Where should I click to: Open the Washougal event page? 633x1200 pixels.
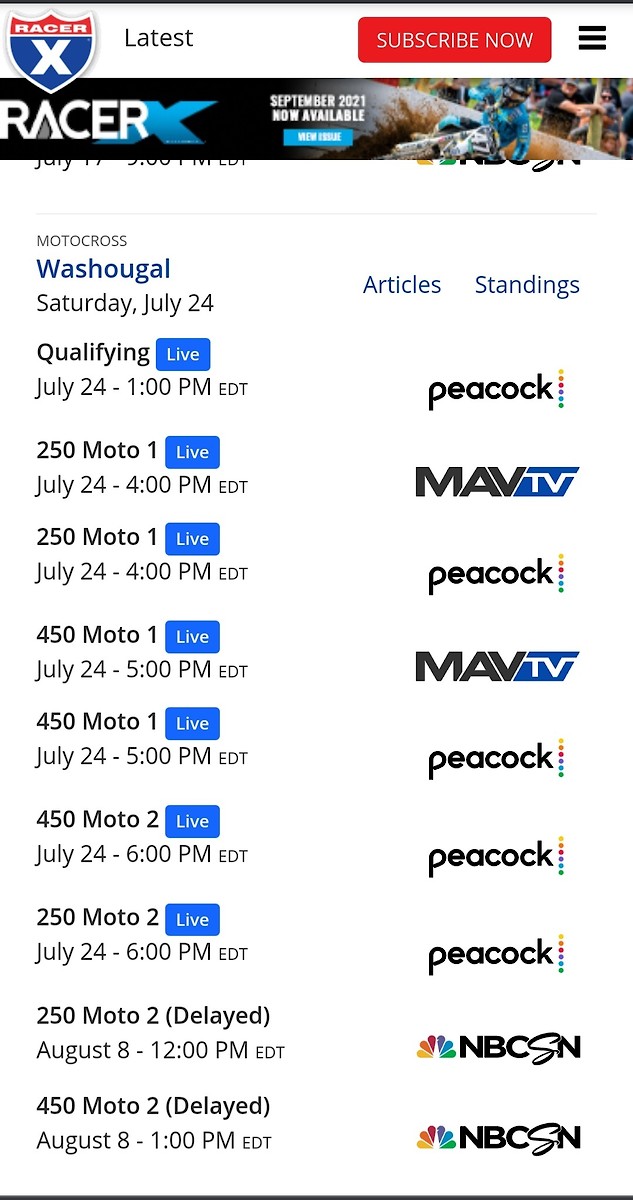coord(103,269)
